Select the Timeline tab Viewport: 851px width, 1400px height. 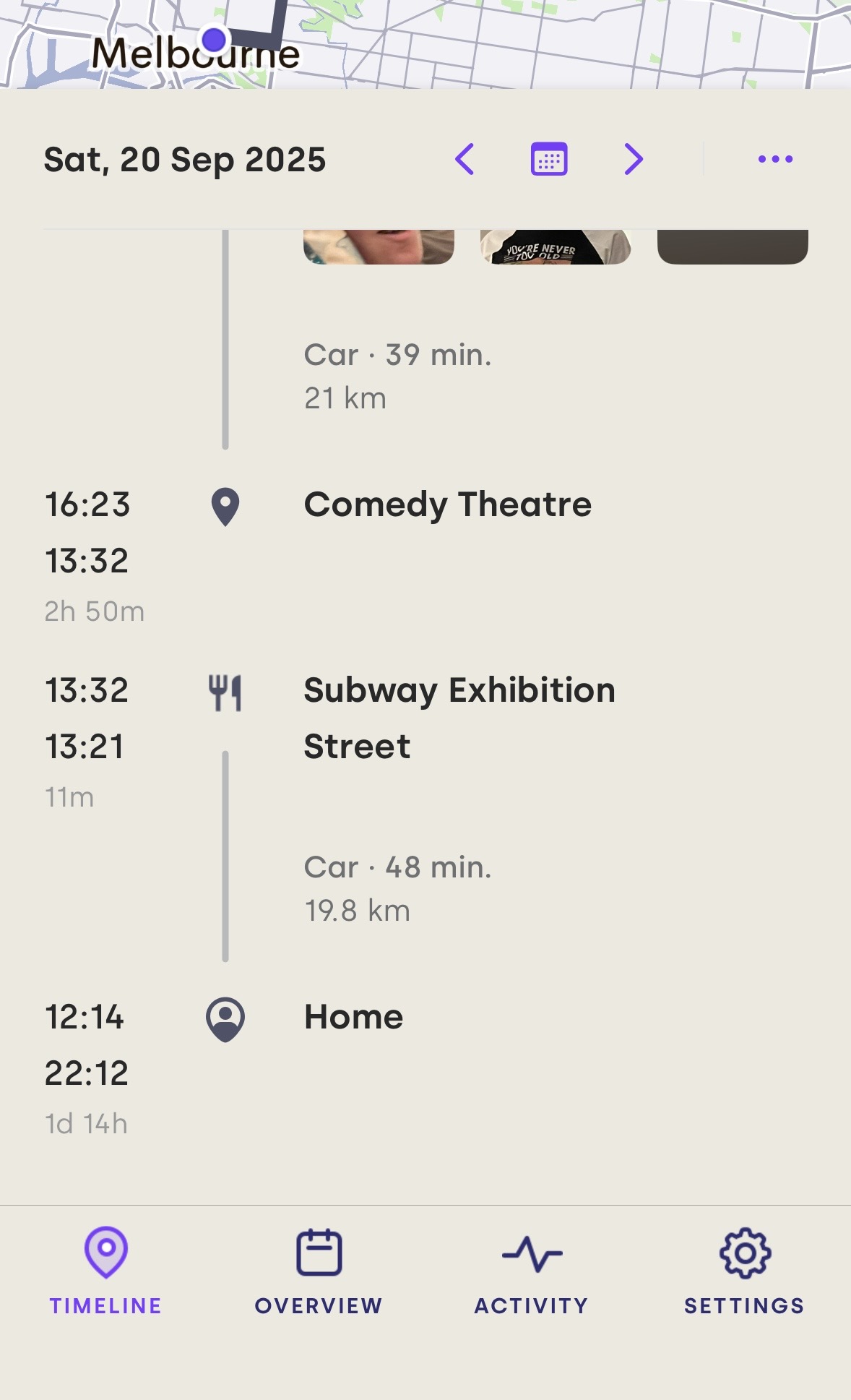[x=106, y=1272]
